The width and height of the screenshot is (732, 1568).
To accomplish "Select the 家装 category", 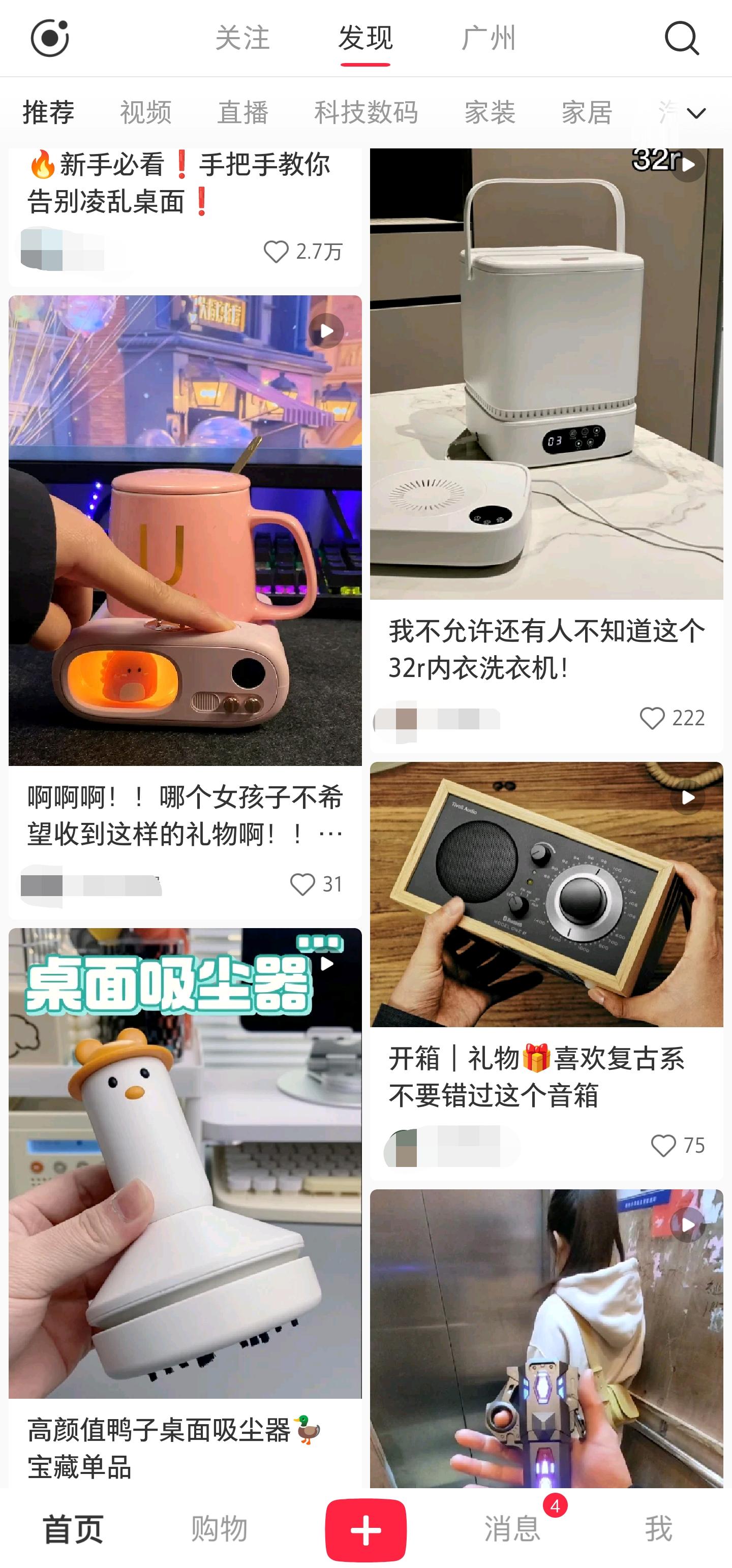I will 490,113.
